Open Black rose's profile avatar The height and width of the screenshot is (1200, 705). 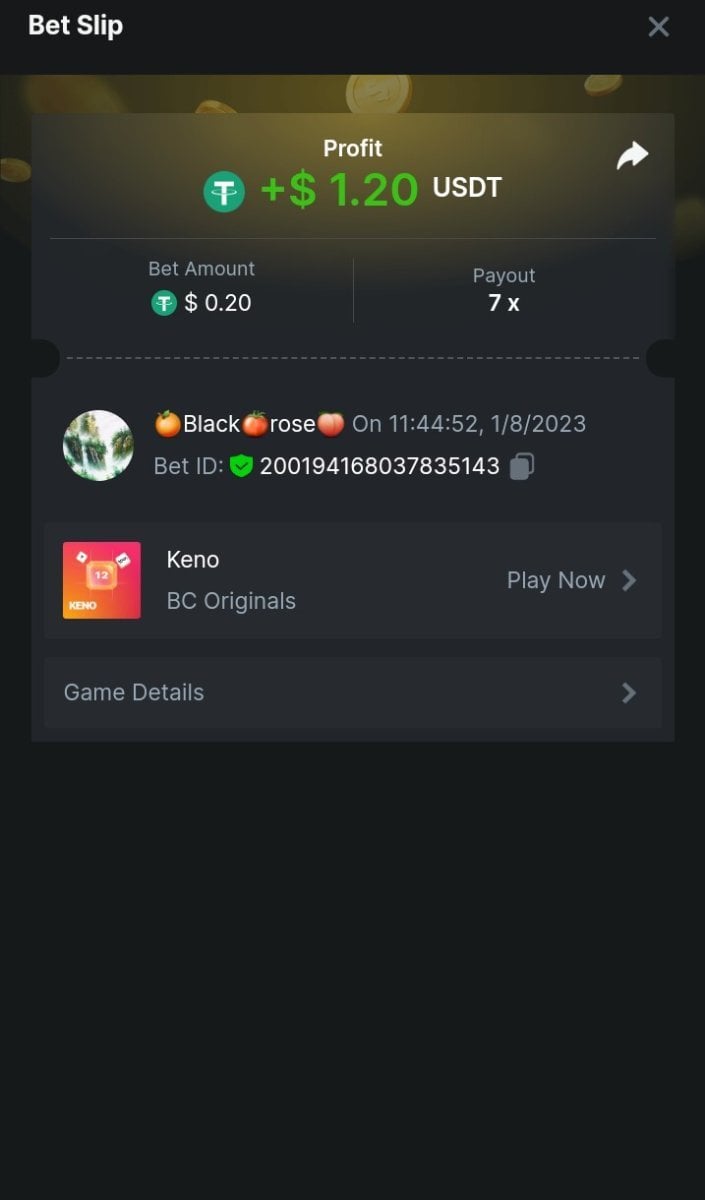pyautogui.click(x=98, y=445)
